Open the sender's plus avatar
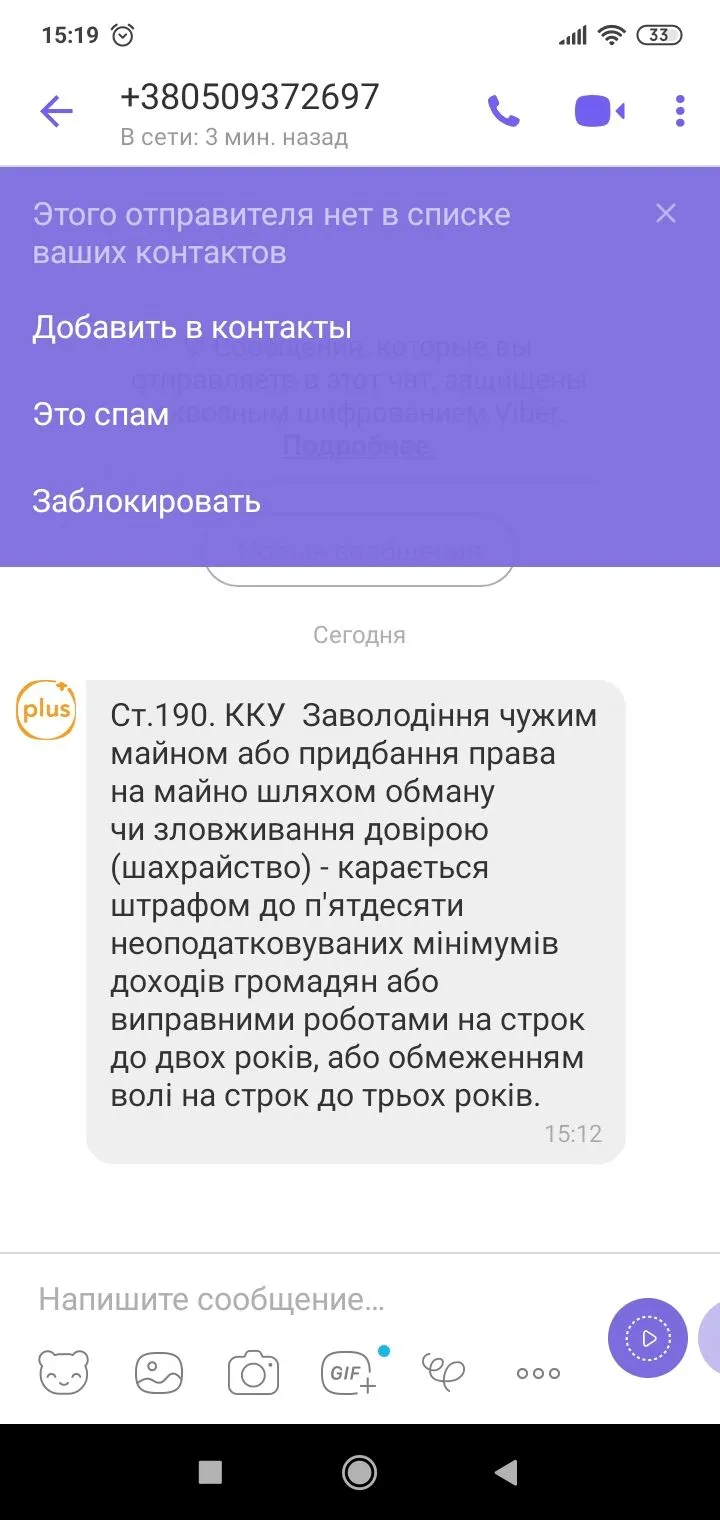 click(x=46, y=709)
